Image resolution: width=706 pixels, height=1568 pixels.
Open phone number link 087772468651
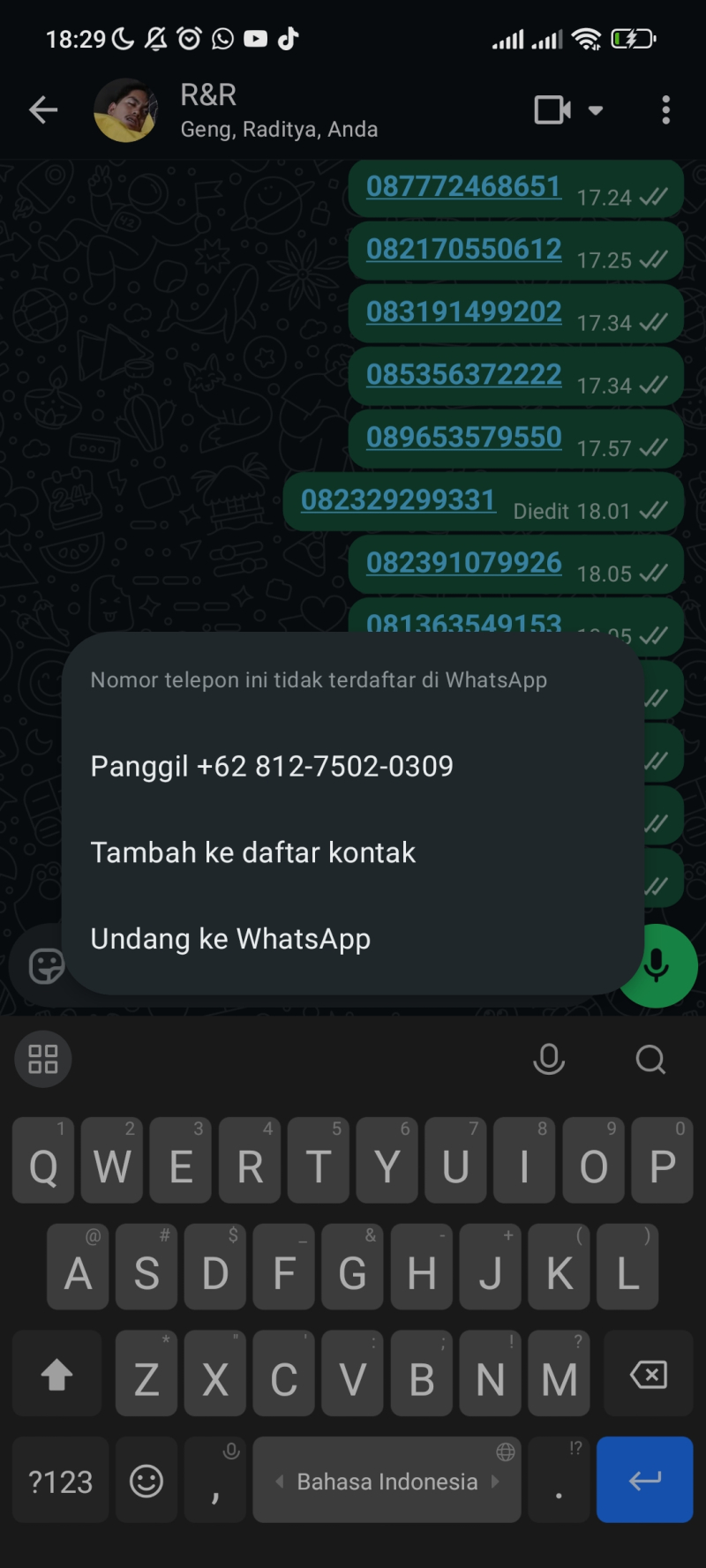click(x=463, y=187)
